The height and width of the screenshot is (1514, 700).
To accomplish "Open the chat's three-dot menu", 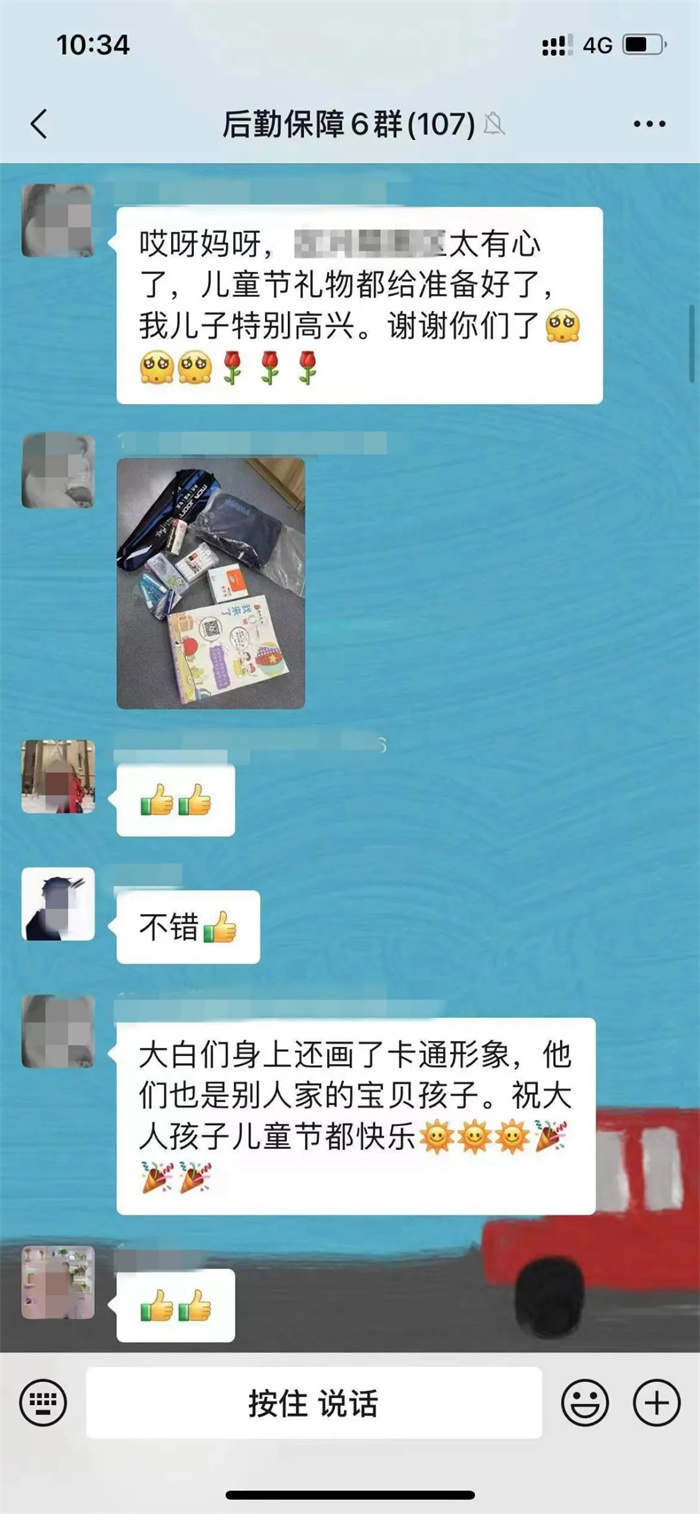I will [x=649, y=124].
